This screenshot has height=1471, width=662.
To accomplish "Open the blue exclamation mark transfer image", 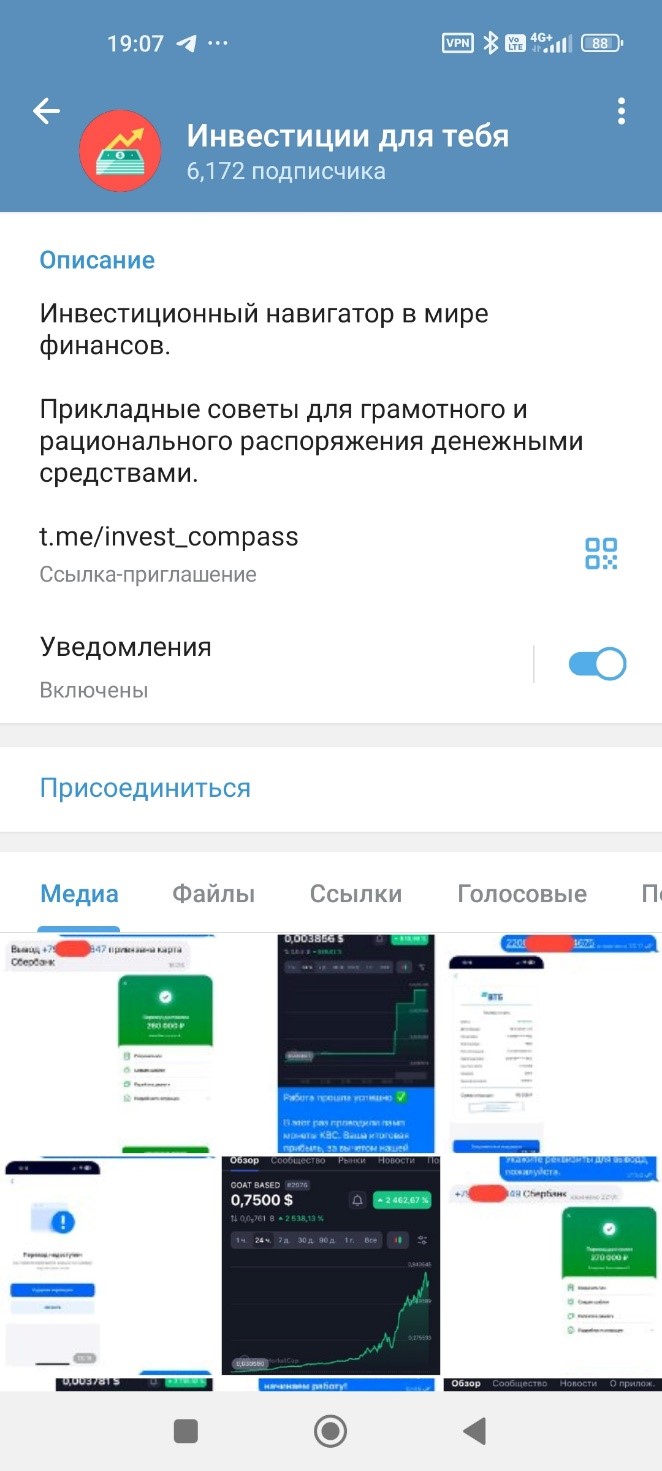I will click(109, 1265).
